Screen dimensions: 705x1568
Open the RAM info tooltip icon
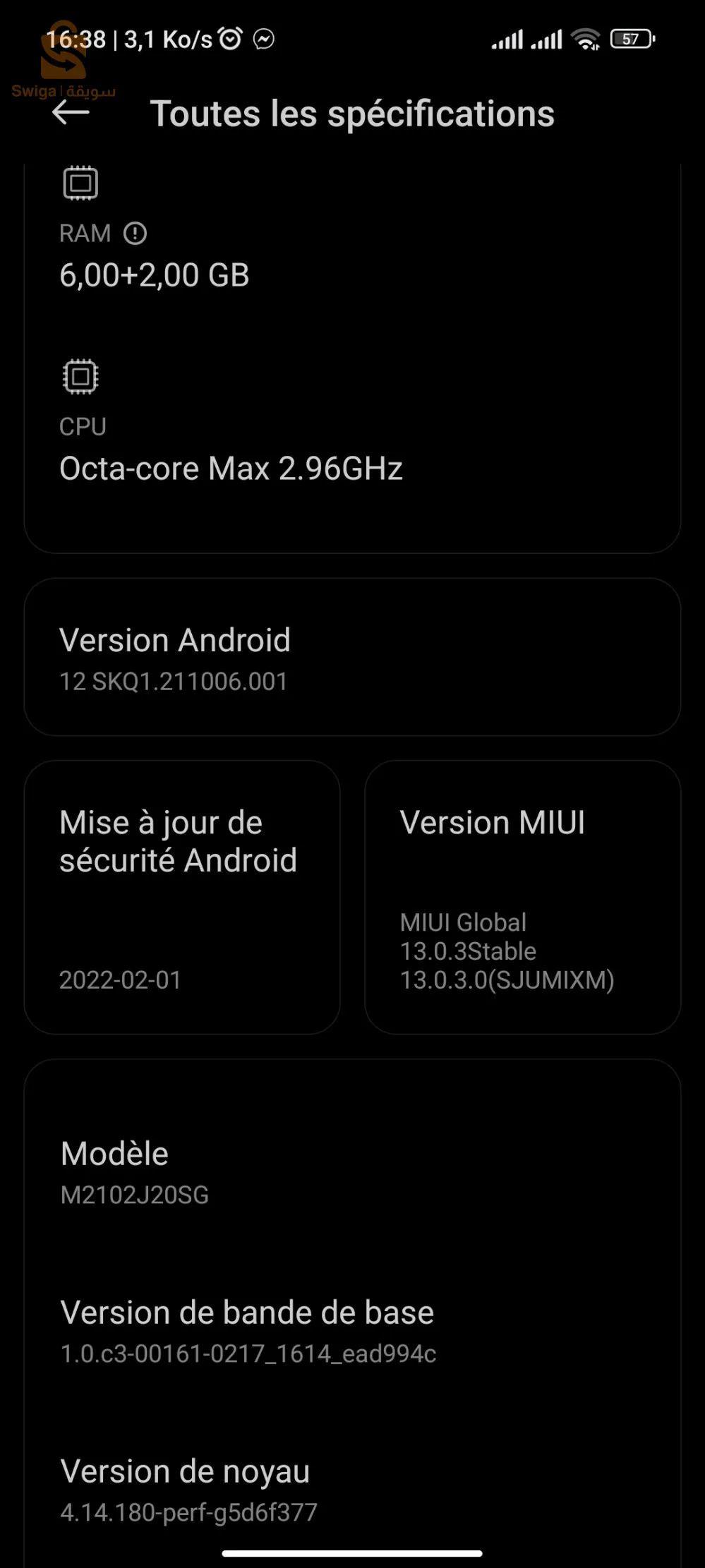tap(137, 233)
